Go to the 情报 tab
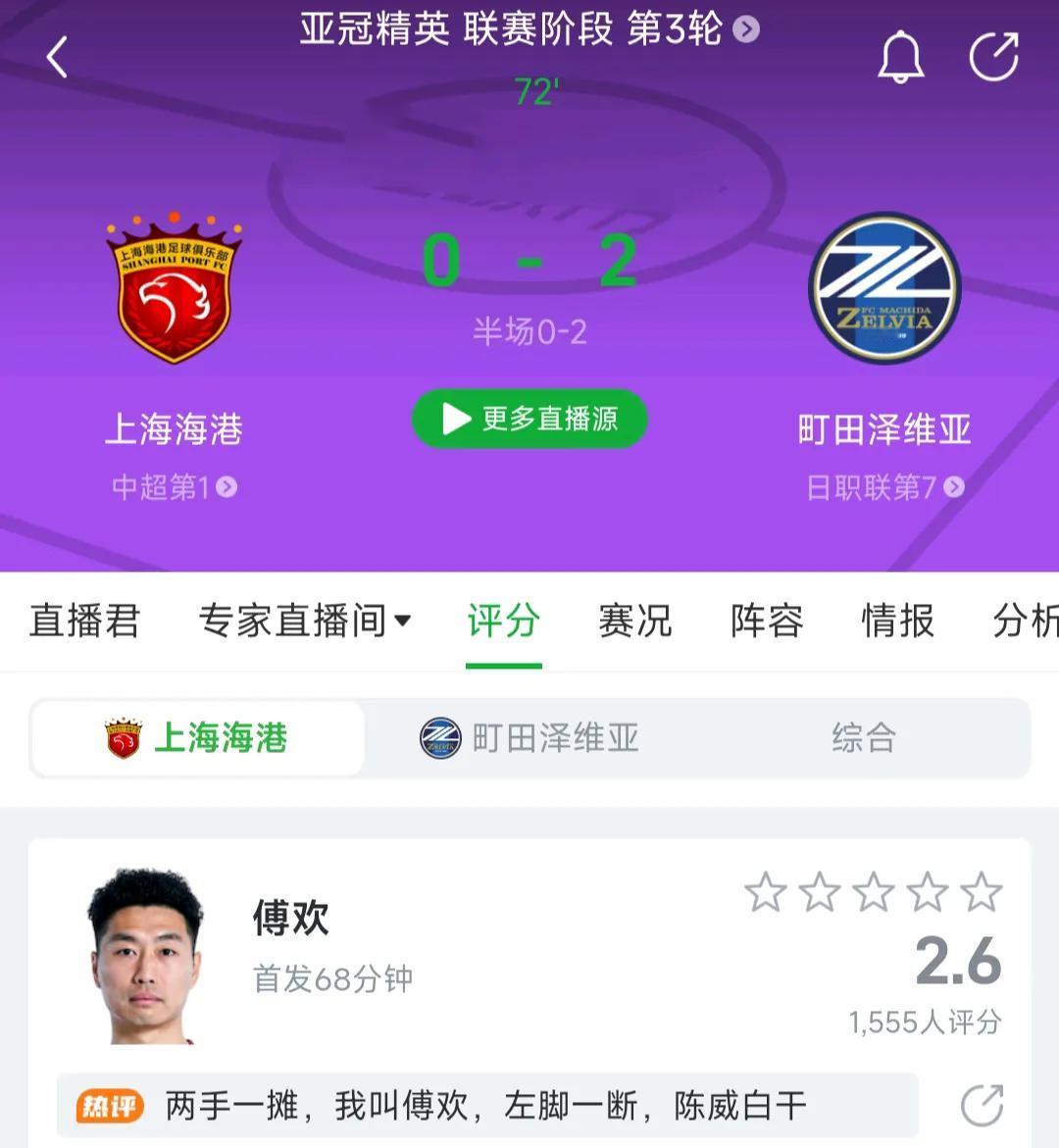Image resolution: width=1059 pixels, height=1148 pixels. coord(897,621)
